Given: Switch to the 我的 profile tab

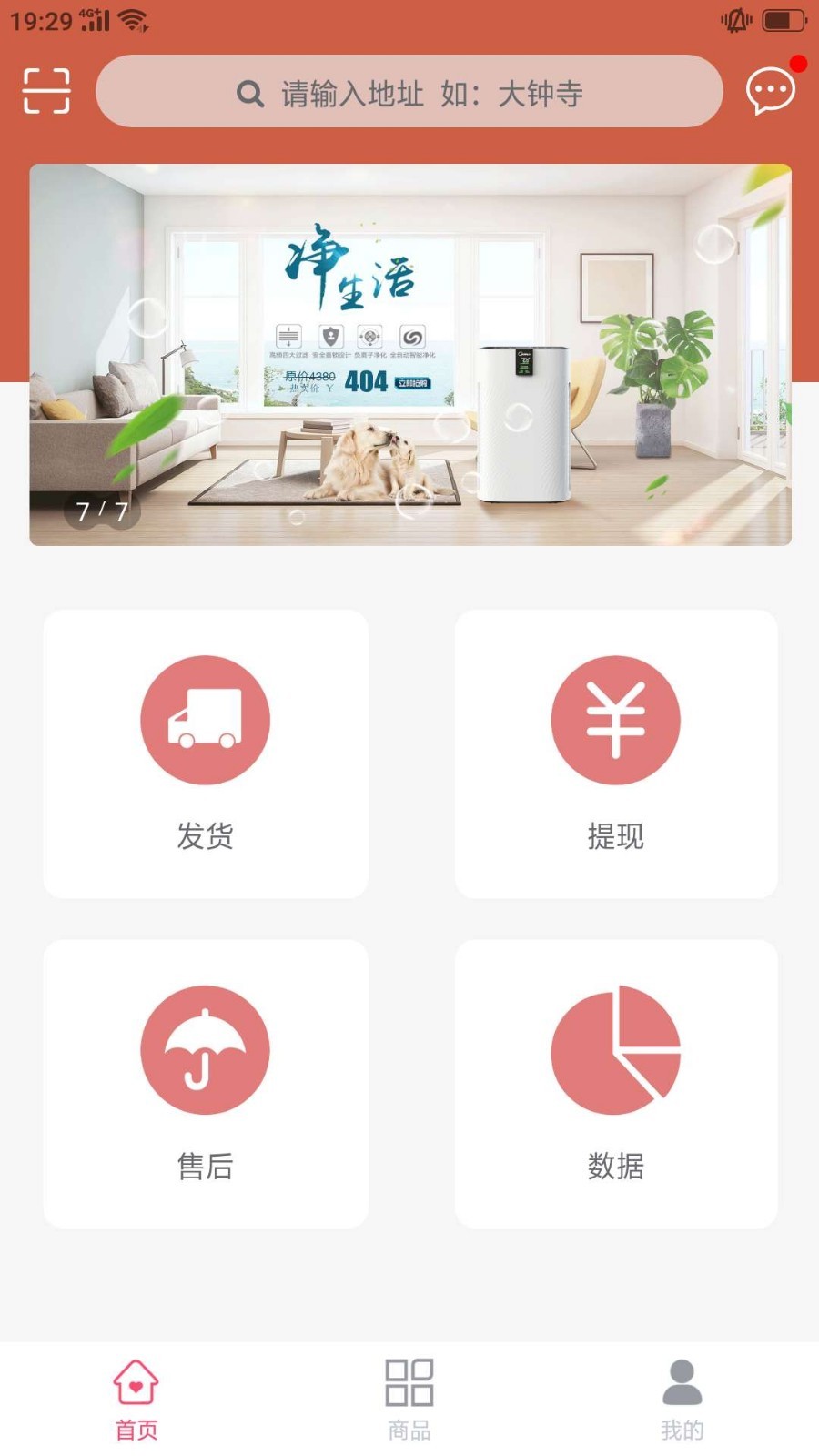Looking at the screenshot, I should 682,1400.
